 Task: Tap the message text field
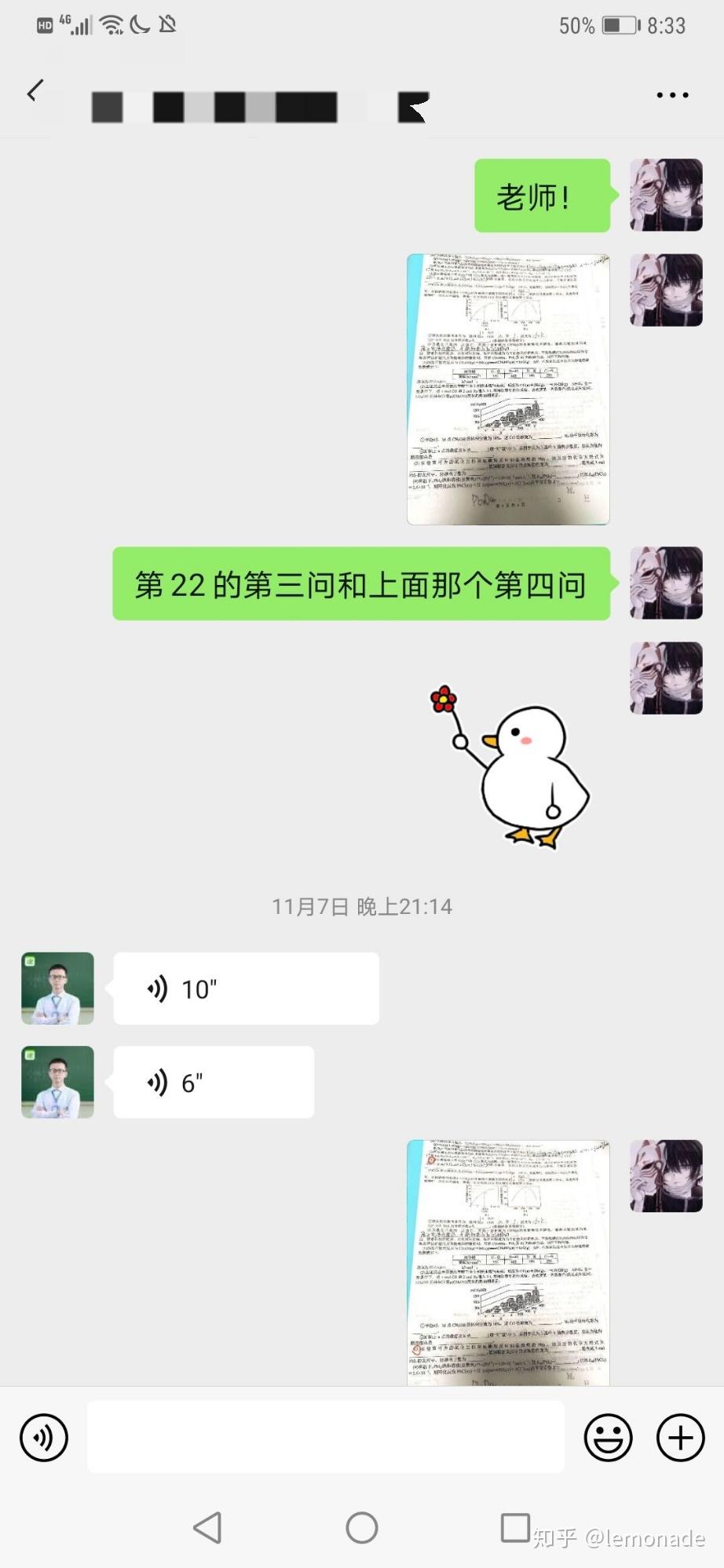coord(325,1437)
